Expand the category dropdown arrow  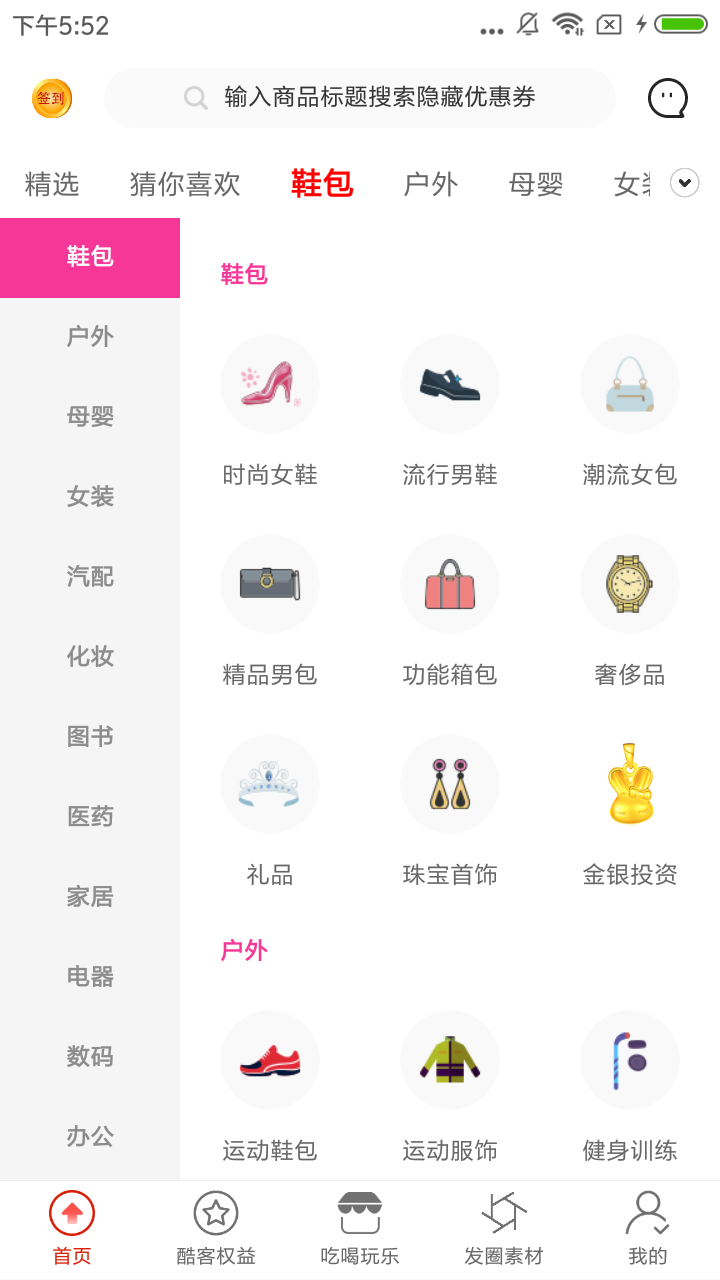click(684, 183)
